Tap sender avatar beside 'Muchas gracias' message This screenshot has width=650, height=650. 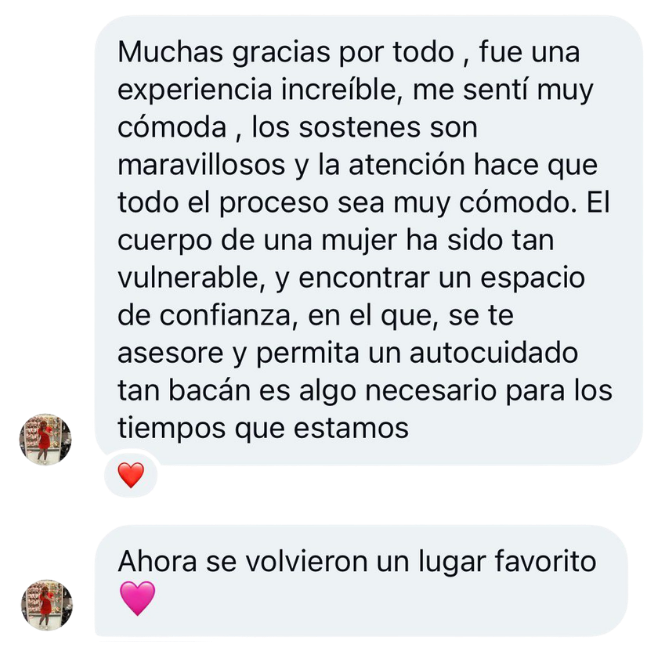[46, 439]
